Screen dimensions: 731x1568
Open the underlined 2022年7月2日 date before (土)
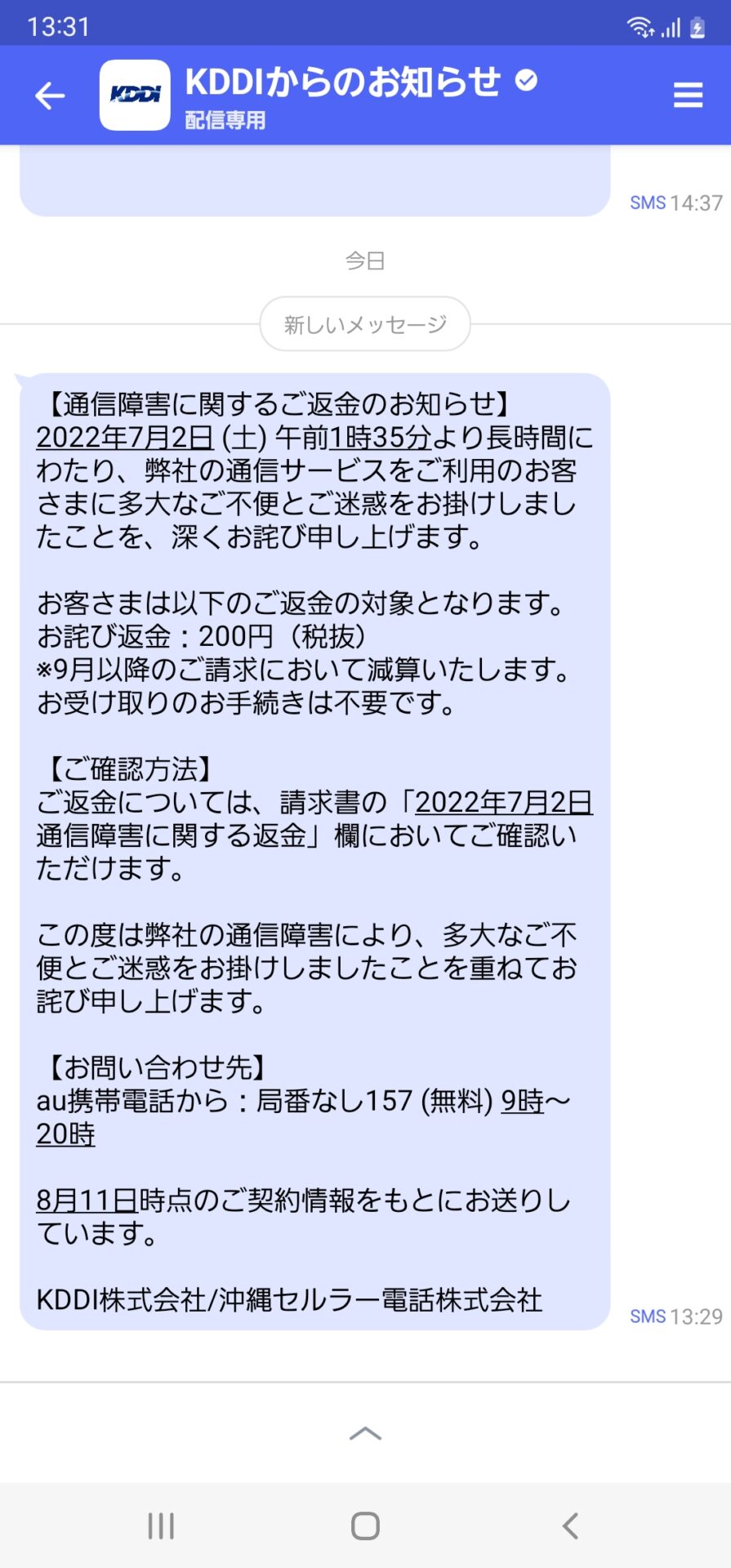125,438
